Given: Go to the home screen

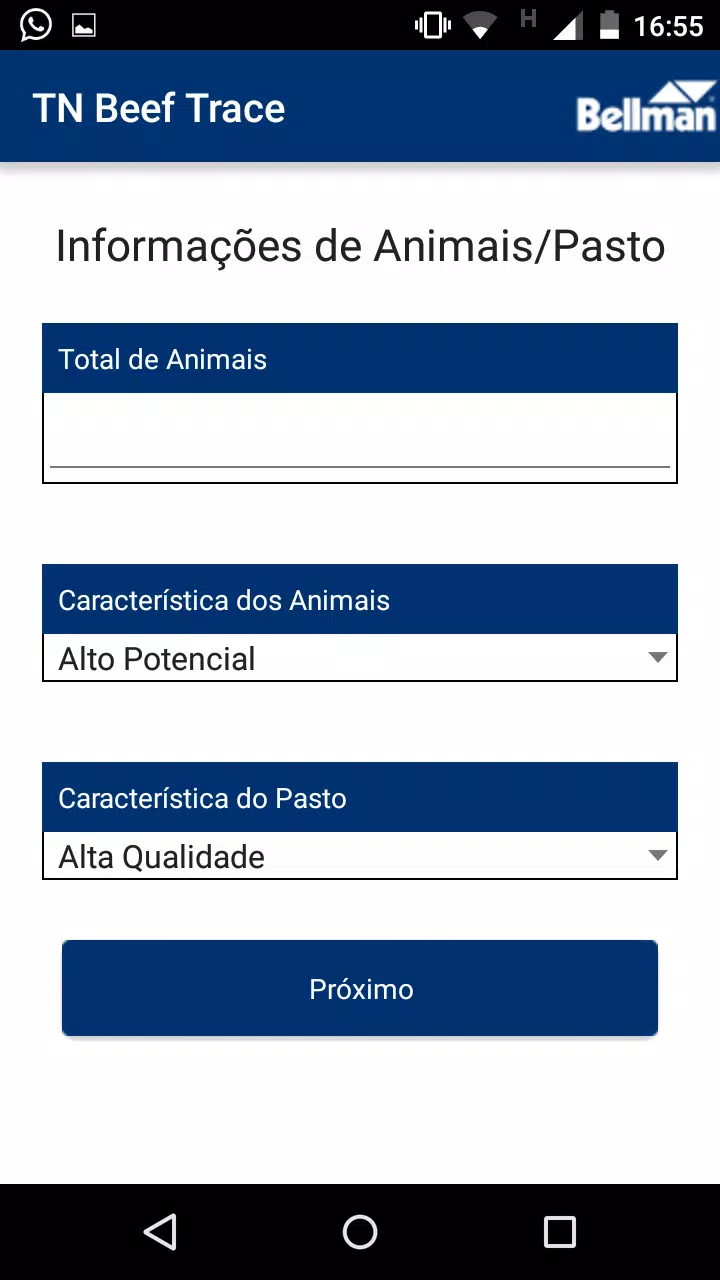Looking at the screenshot, I should pos(360,1232).
